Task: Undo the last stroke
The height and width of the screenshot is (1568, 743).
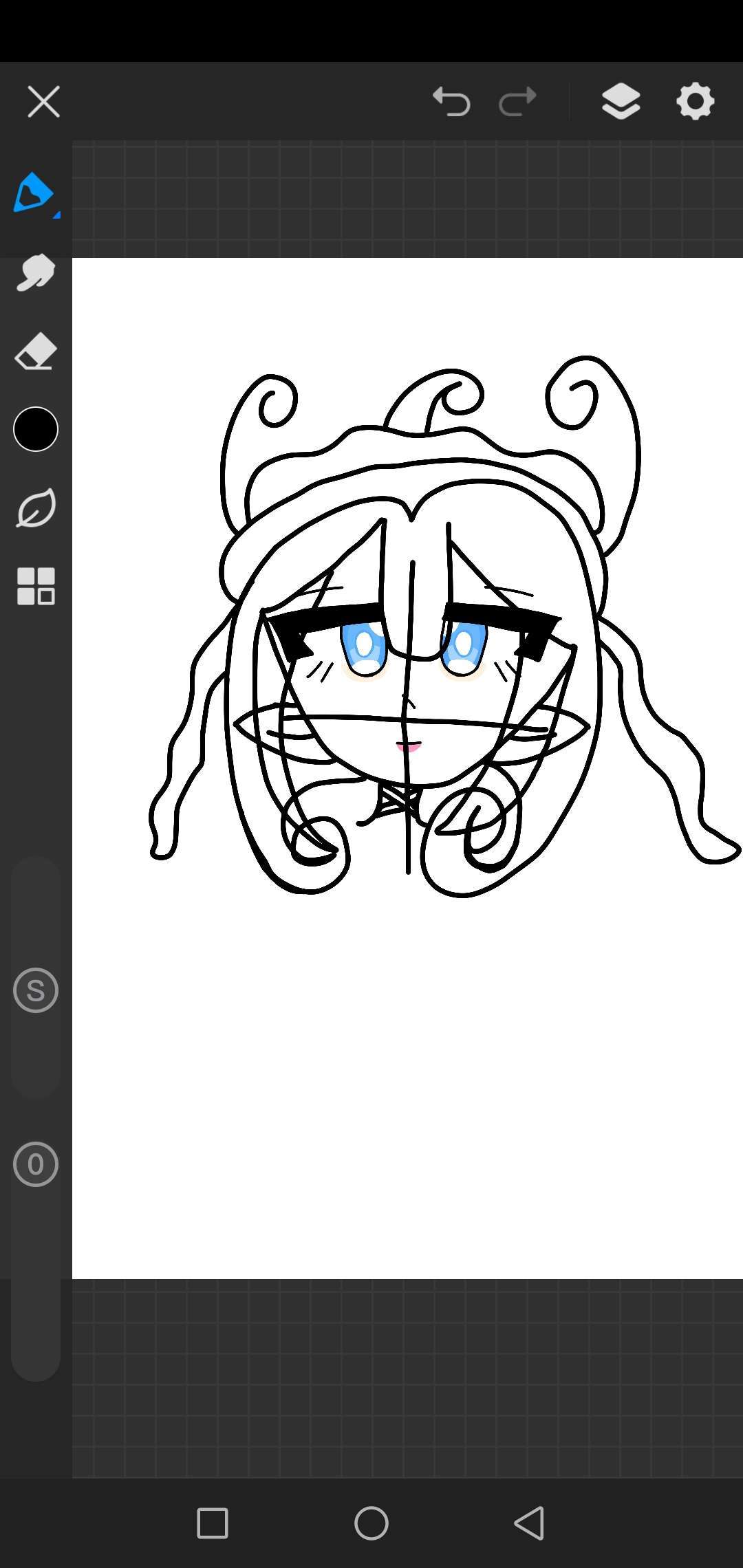Action: pyautogui.click(x=451, y=102)
